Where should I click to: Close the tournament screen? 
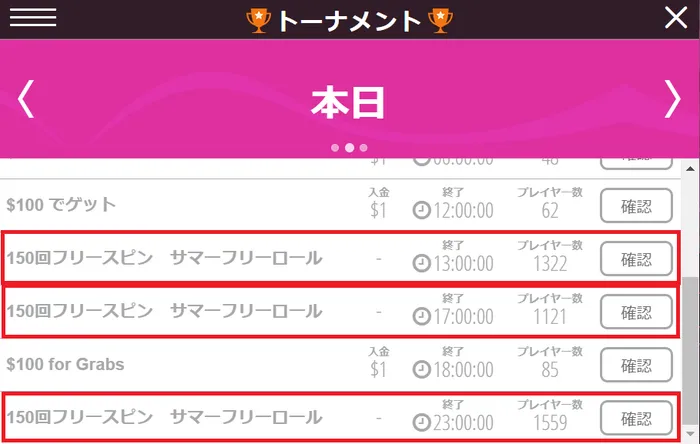[x=675, y=18]
